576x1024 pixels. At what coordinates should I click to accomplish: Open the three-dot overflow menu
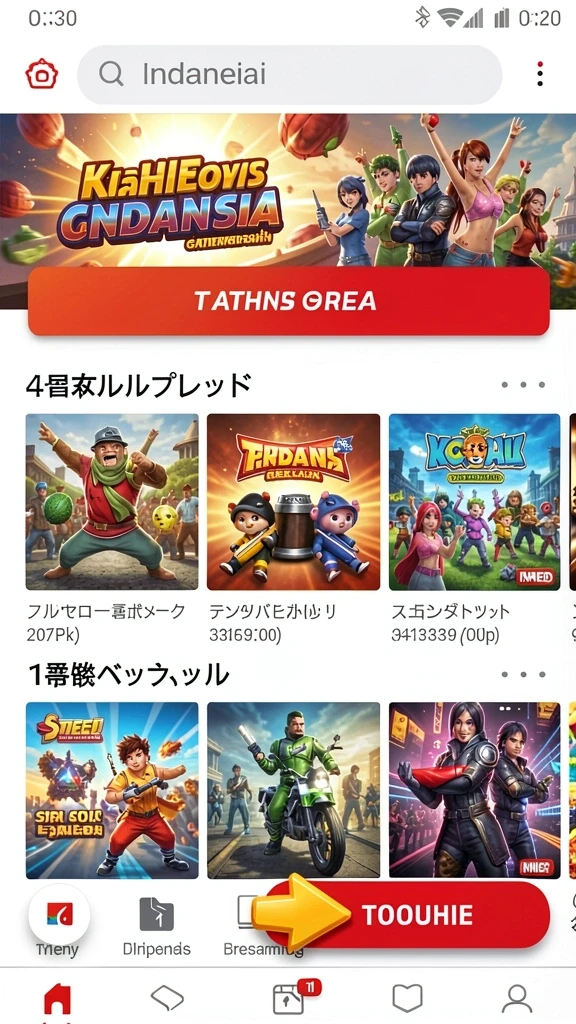[539, 74]
